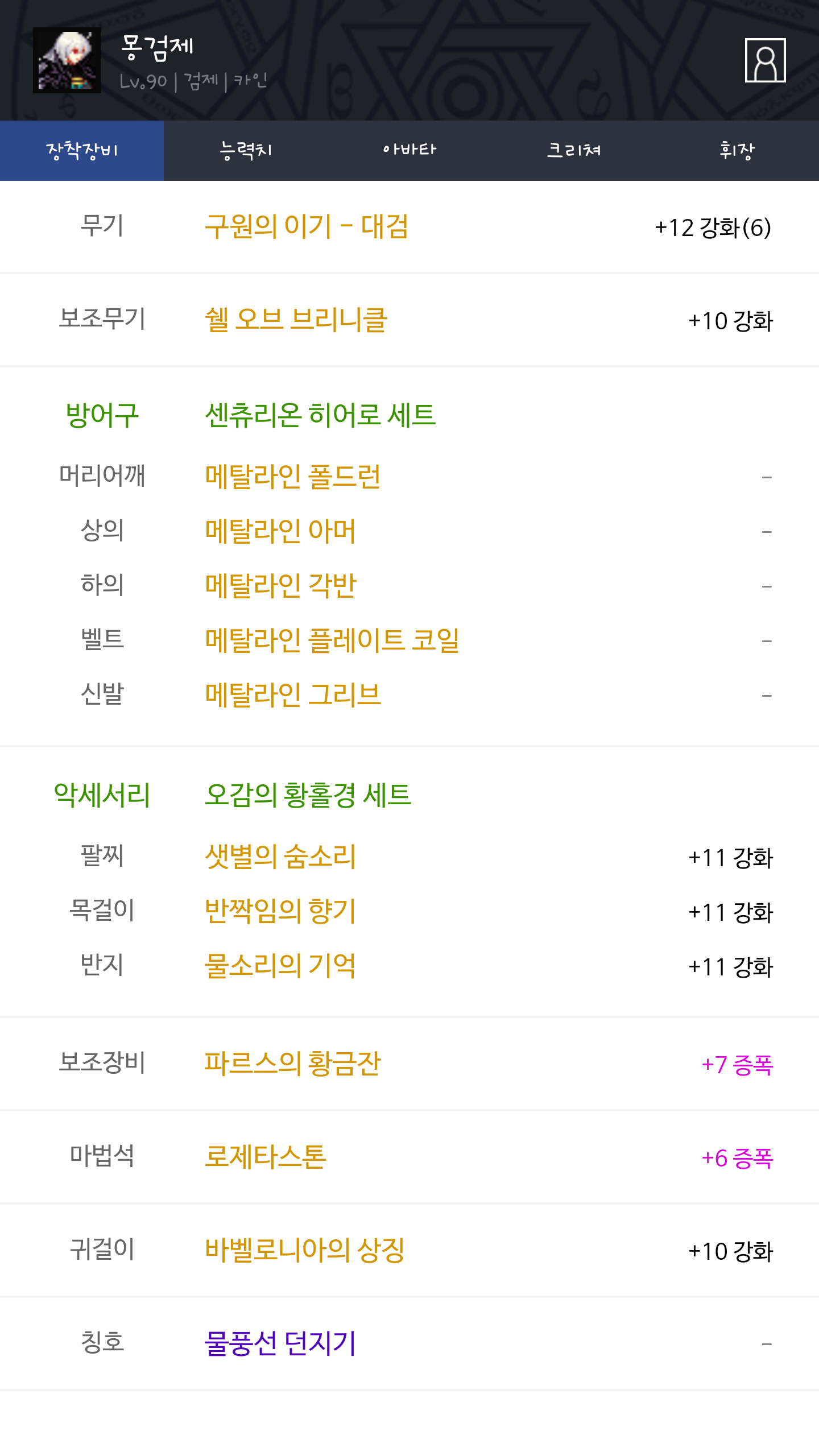Open belt item 메탈라인 플레이트 코일
Screen dimensions: 819x1456
(332, 640)
